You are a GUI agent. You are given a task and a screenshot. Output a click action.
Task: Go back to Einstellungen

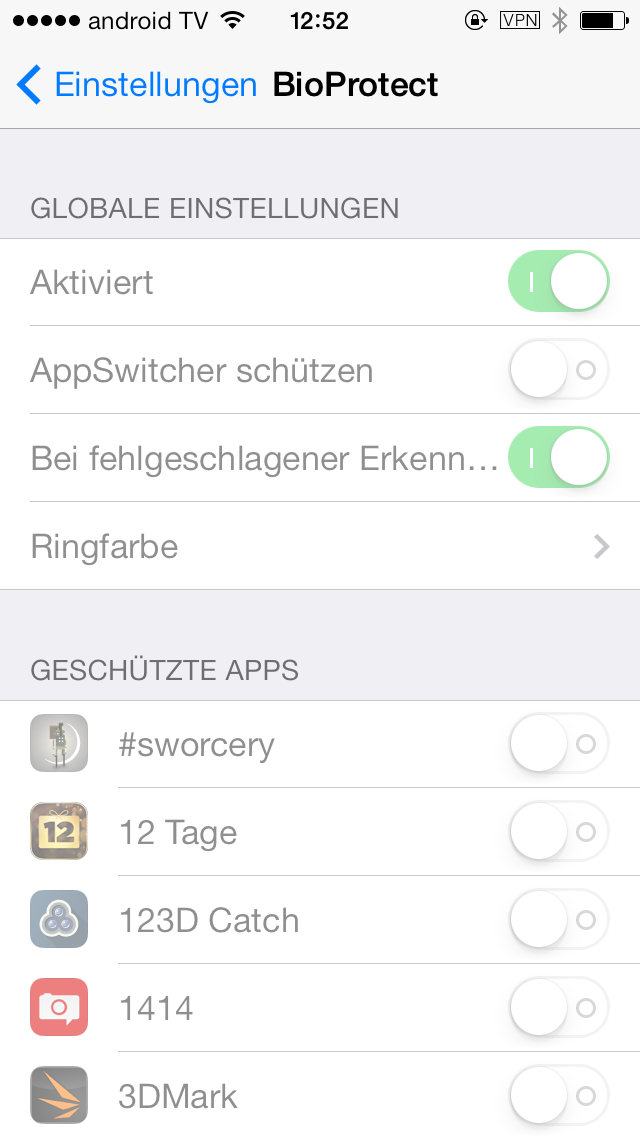click(138, 85)
